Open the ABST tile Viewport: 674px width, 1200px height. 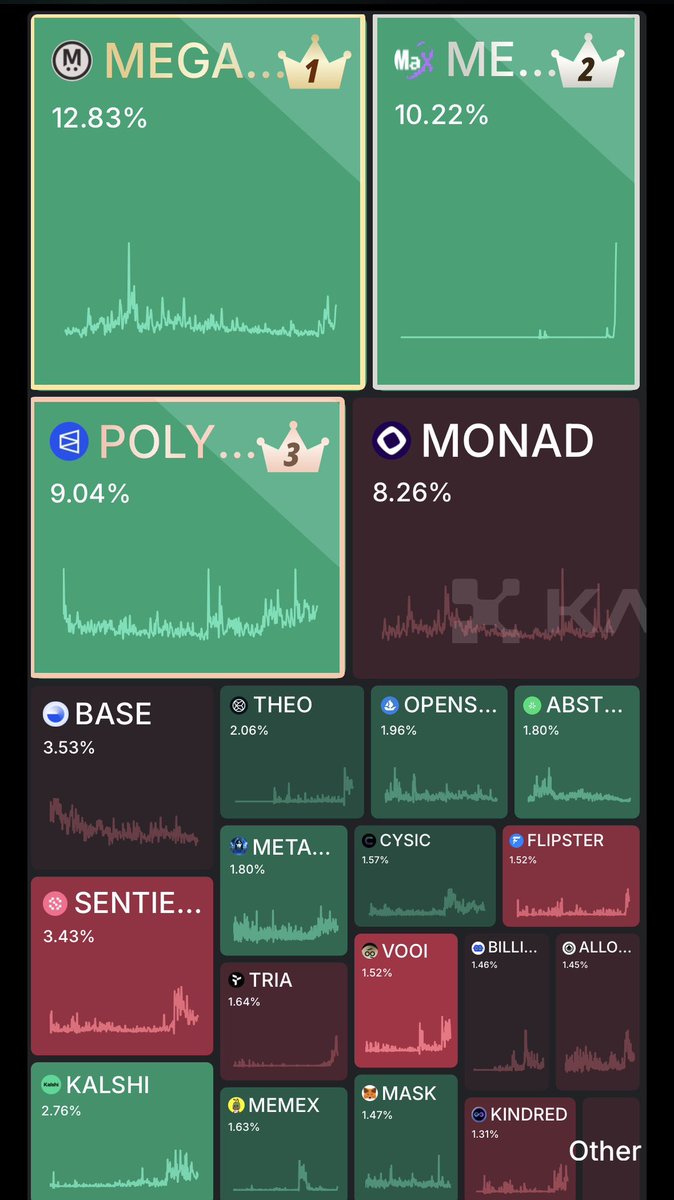576,751
